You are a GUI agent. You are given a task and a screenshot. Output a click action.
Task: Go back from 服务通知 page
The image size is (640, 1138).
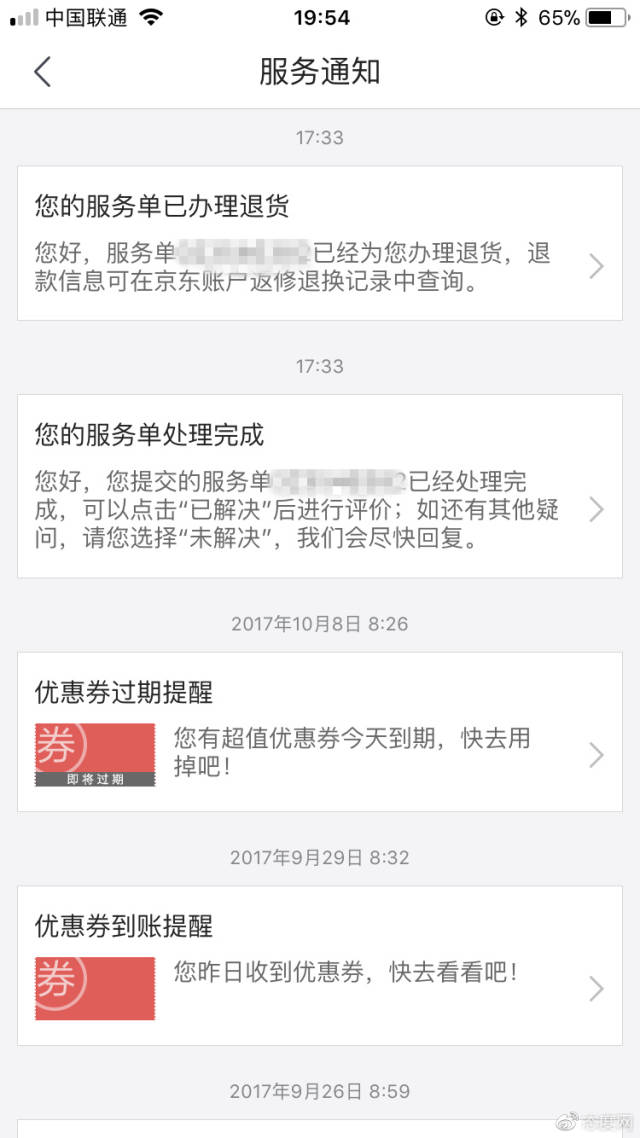[x=42, y=72]
